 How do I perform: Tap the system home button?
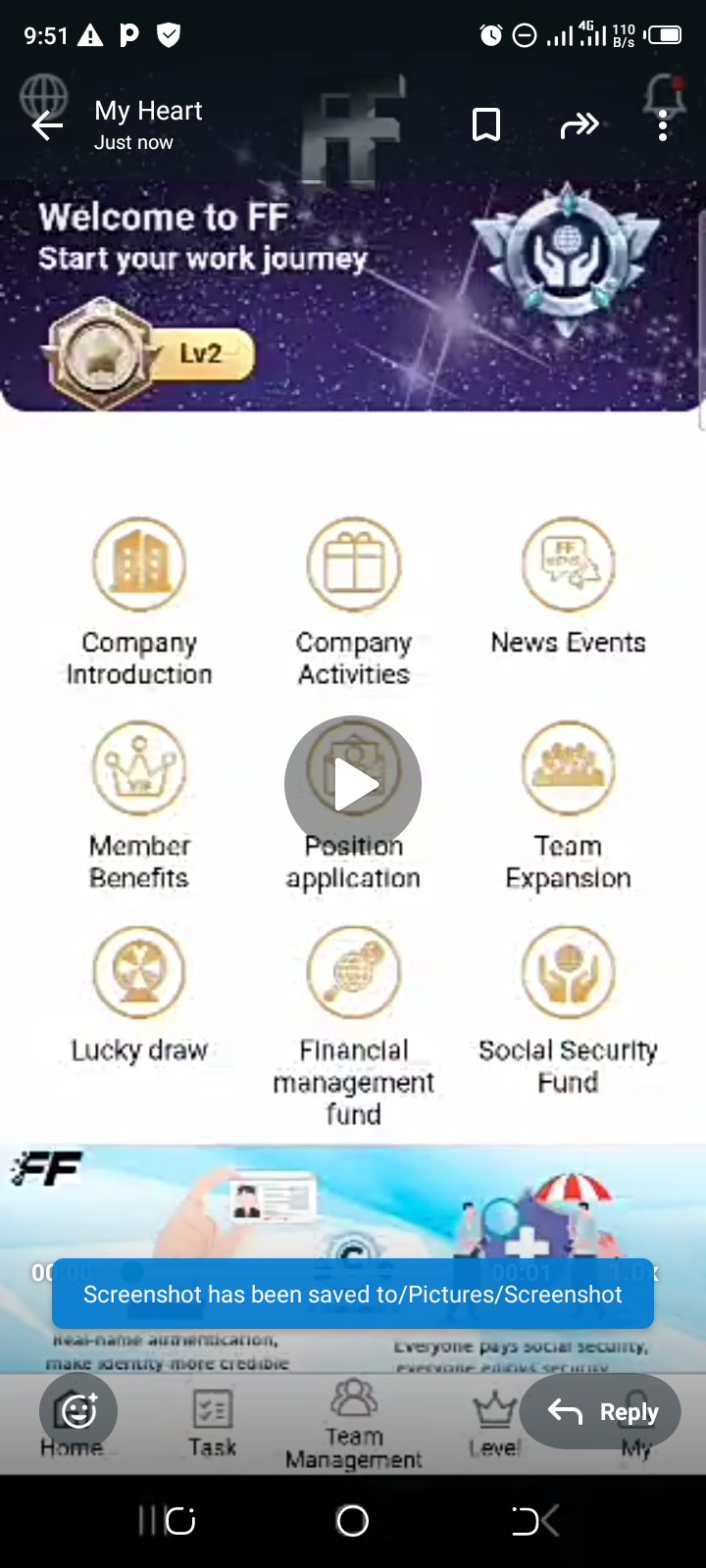pyautogui.click(x=352, y=1521)
